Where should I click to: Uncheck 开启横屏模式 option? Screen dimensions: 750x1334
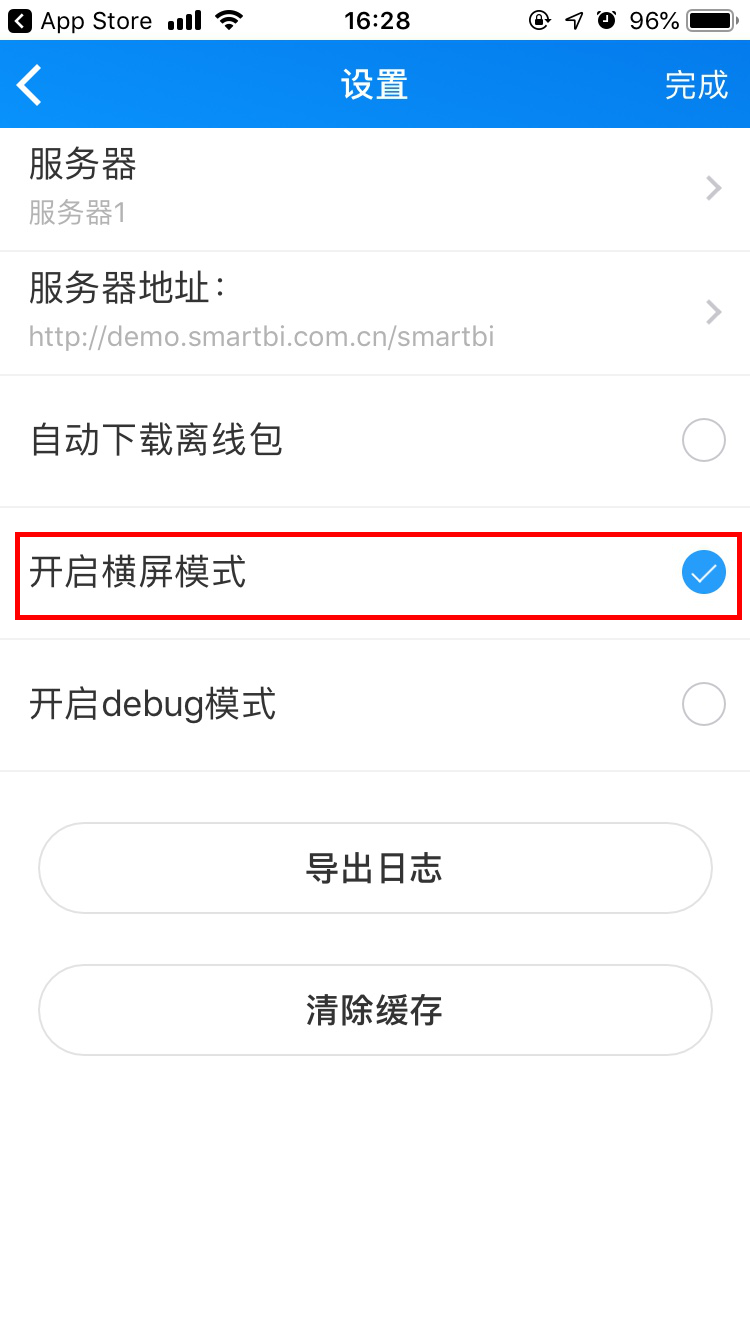click(703, 572)
